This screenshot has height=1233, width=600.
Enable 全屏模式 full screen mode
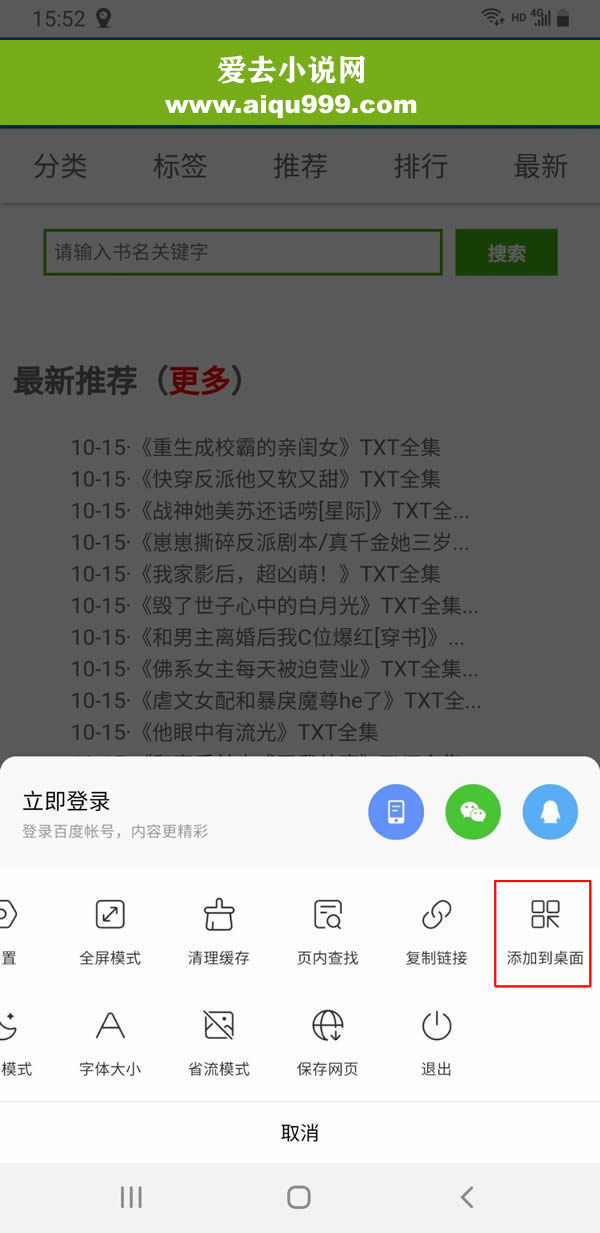coord(110,930)
